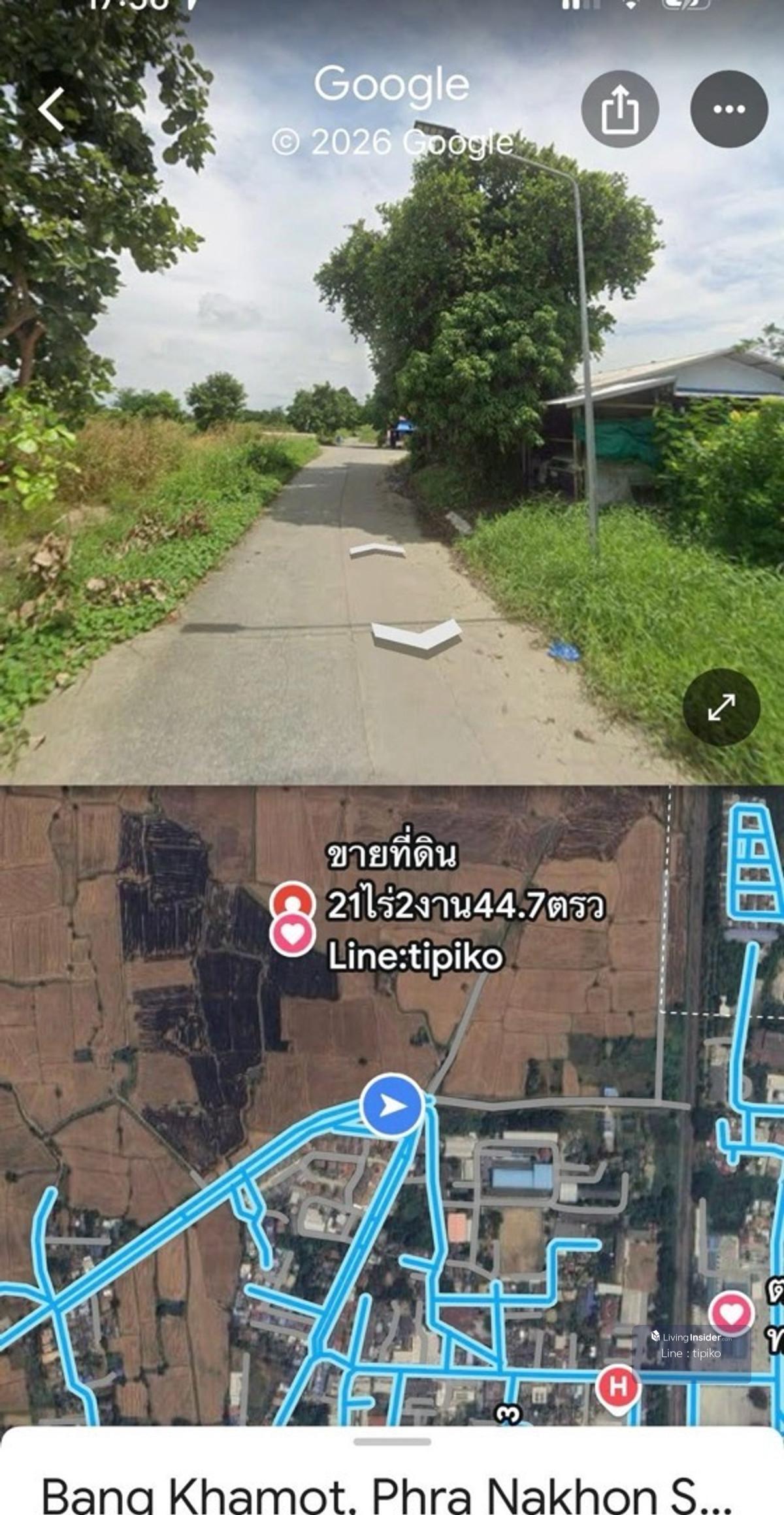Open the three-dot overflow menu

point(728,109)
